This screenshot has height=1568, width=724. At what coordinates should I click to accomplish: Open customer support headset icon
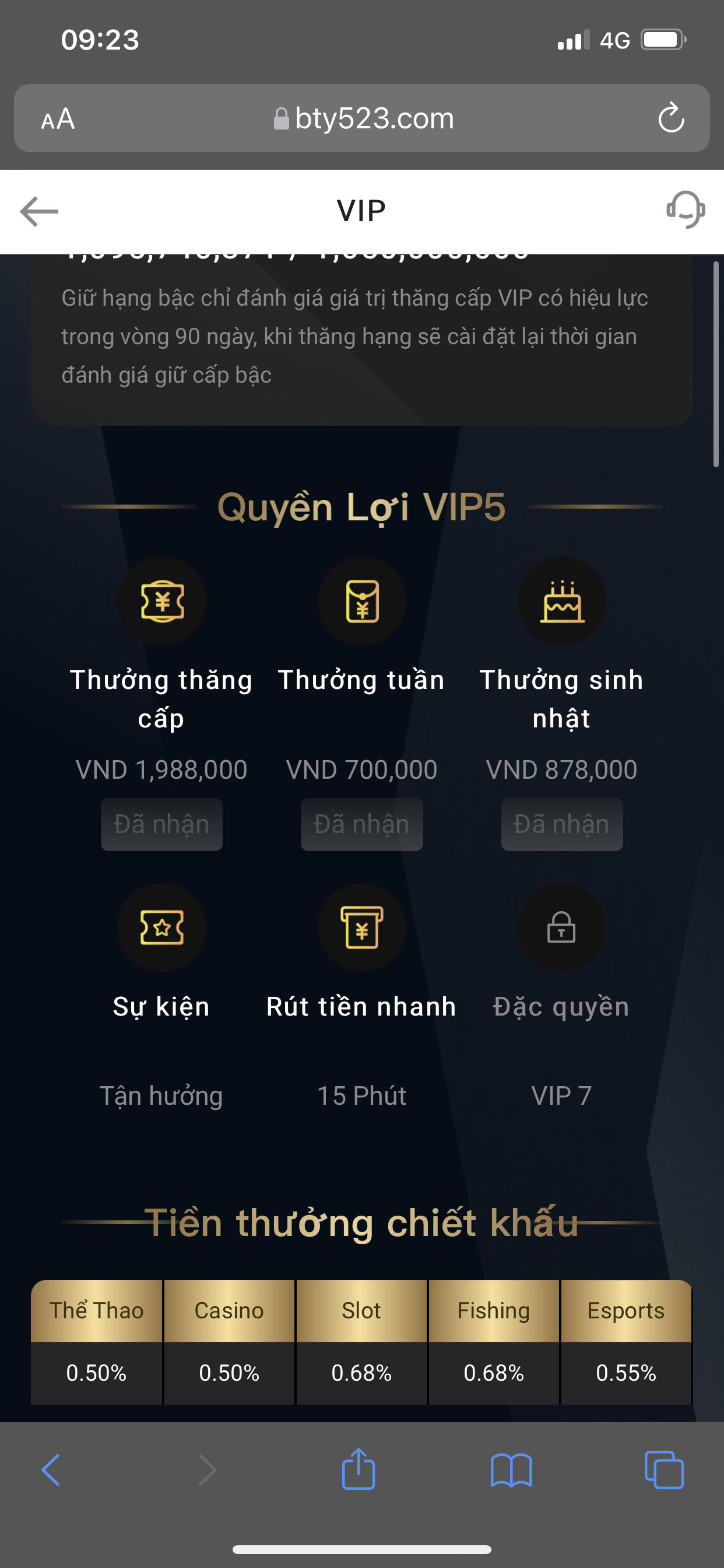coord(685,210)
